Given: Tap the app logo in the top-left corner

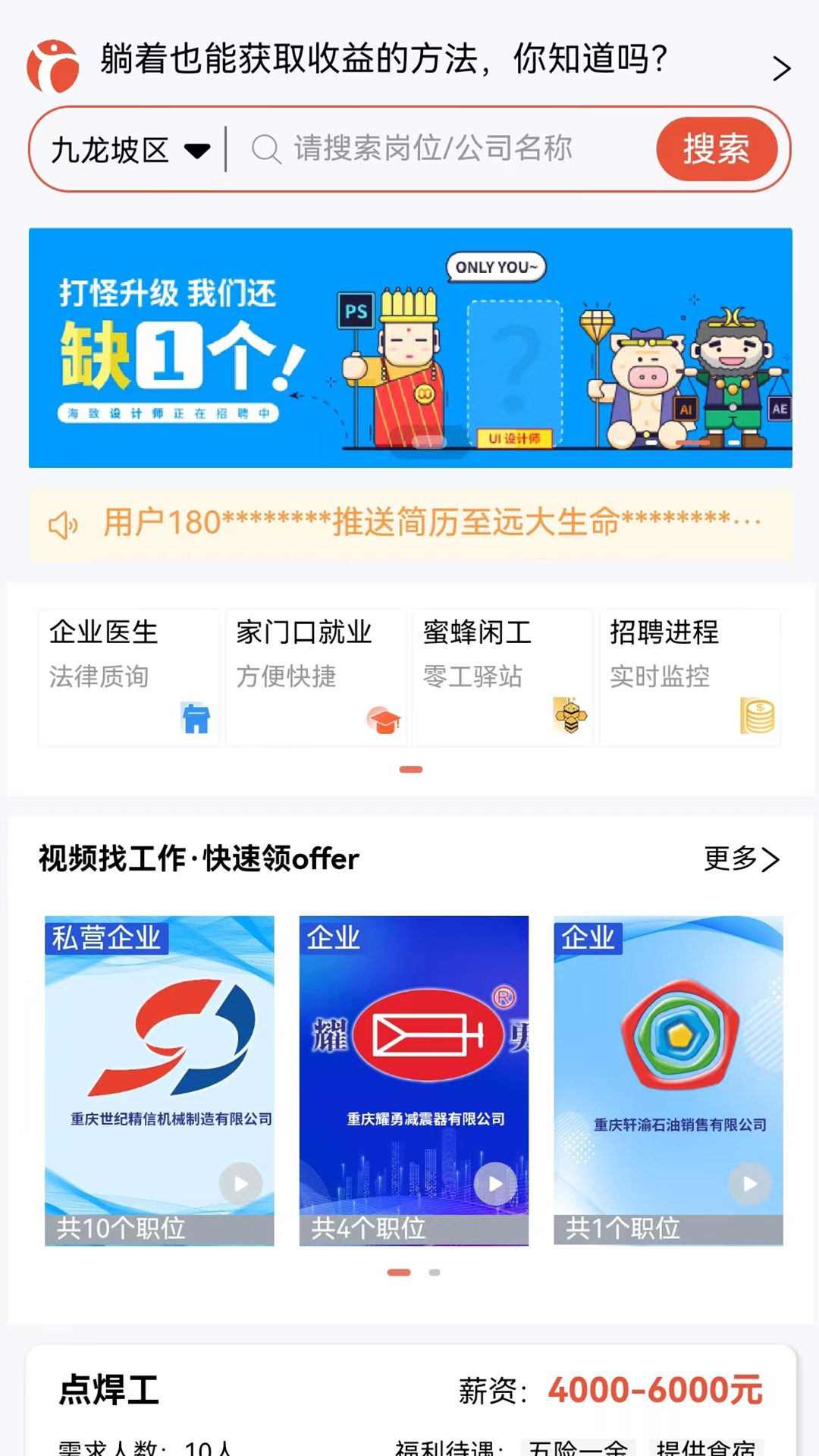Looking at the screenshot, I should coord(52,65).
